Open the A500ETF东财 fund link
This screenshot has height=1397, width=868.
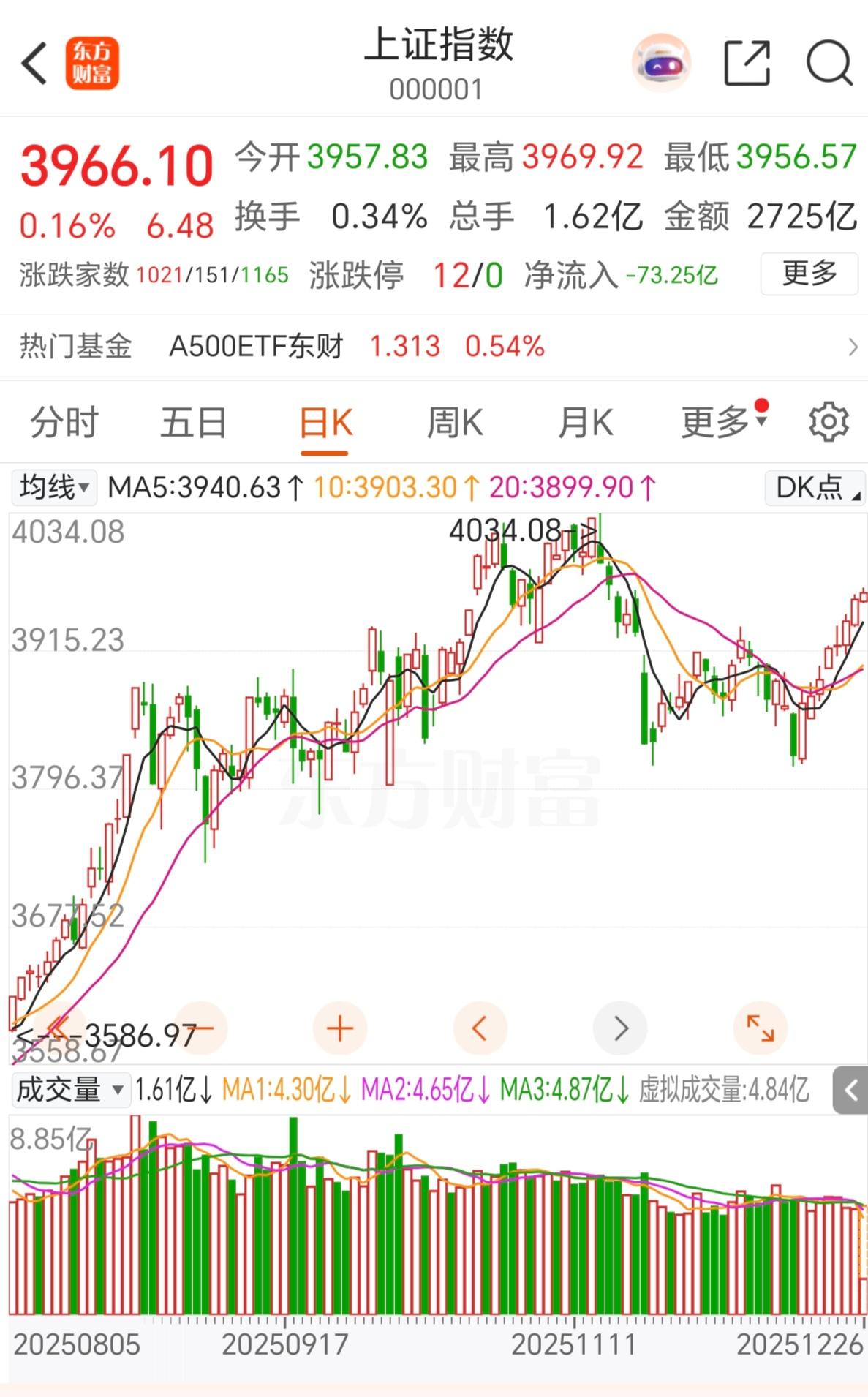pyautogui.click(x=257, y=346)
